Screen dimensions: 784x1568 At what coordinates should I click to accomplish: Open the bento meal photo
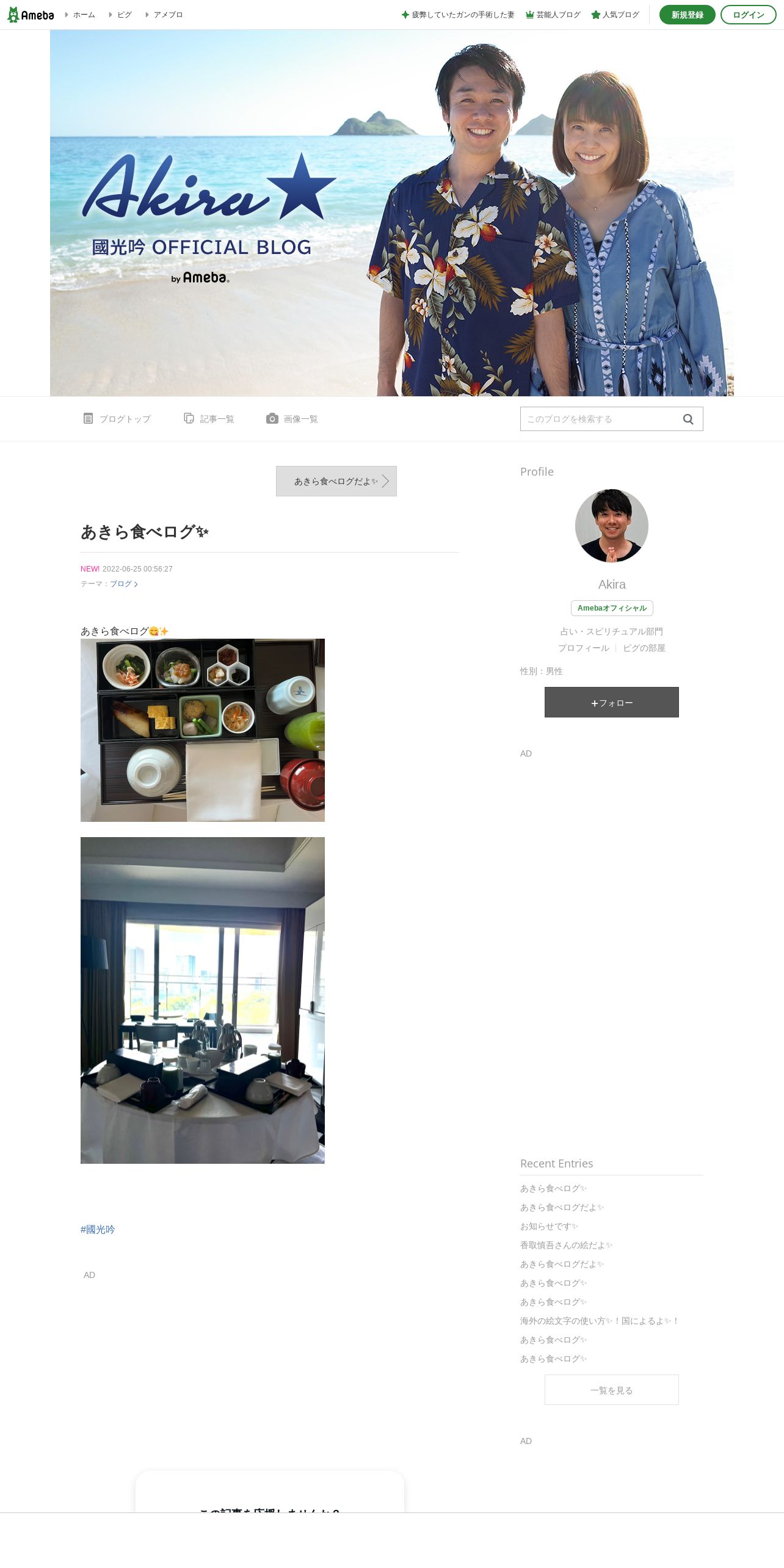(x=203, y=730)
